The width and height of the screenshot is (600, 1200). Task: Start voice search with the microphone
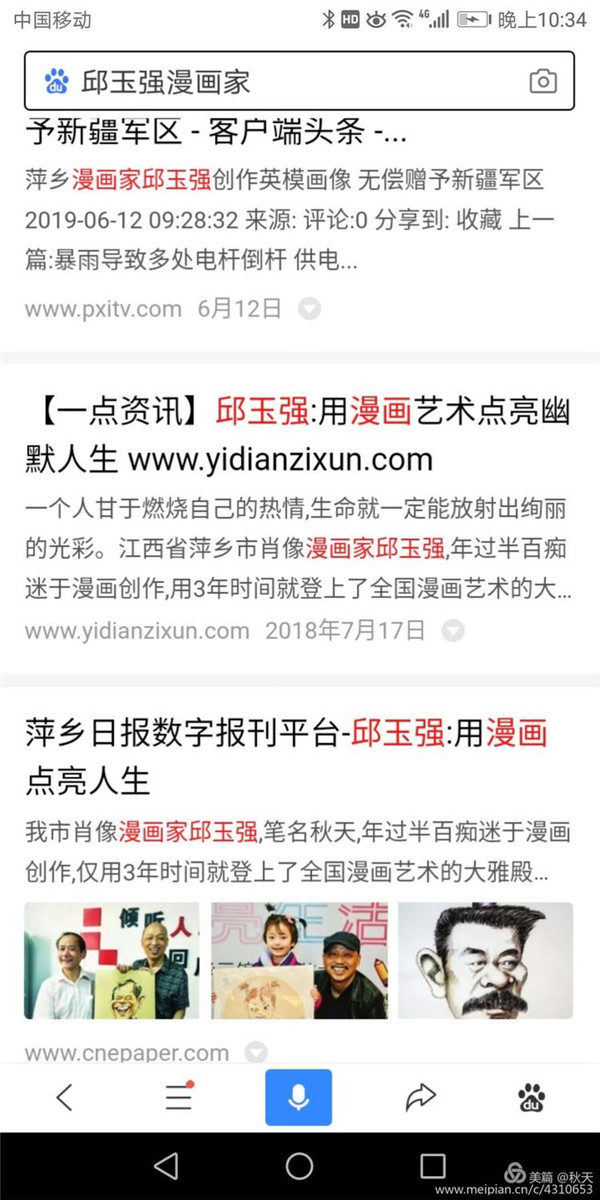[298, 1097]
